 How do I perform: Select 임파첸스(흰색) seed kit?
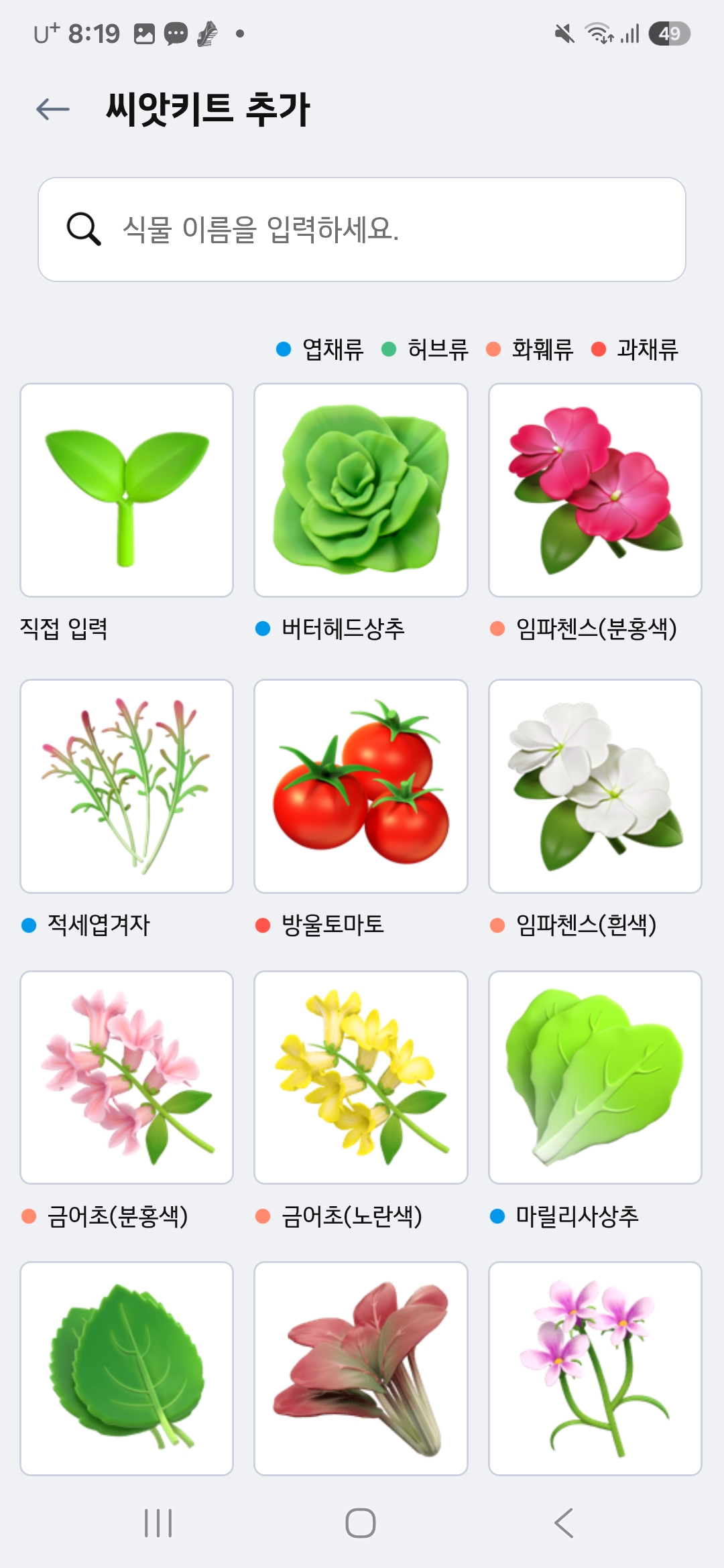point(595,786)
